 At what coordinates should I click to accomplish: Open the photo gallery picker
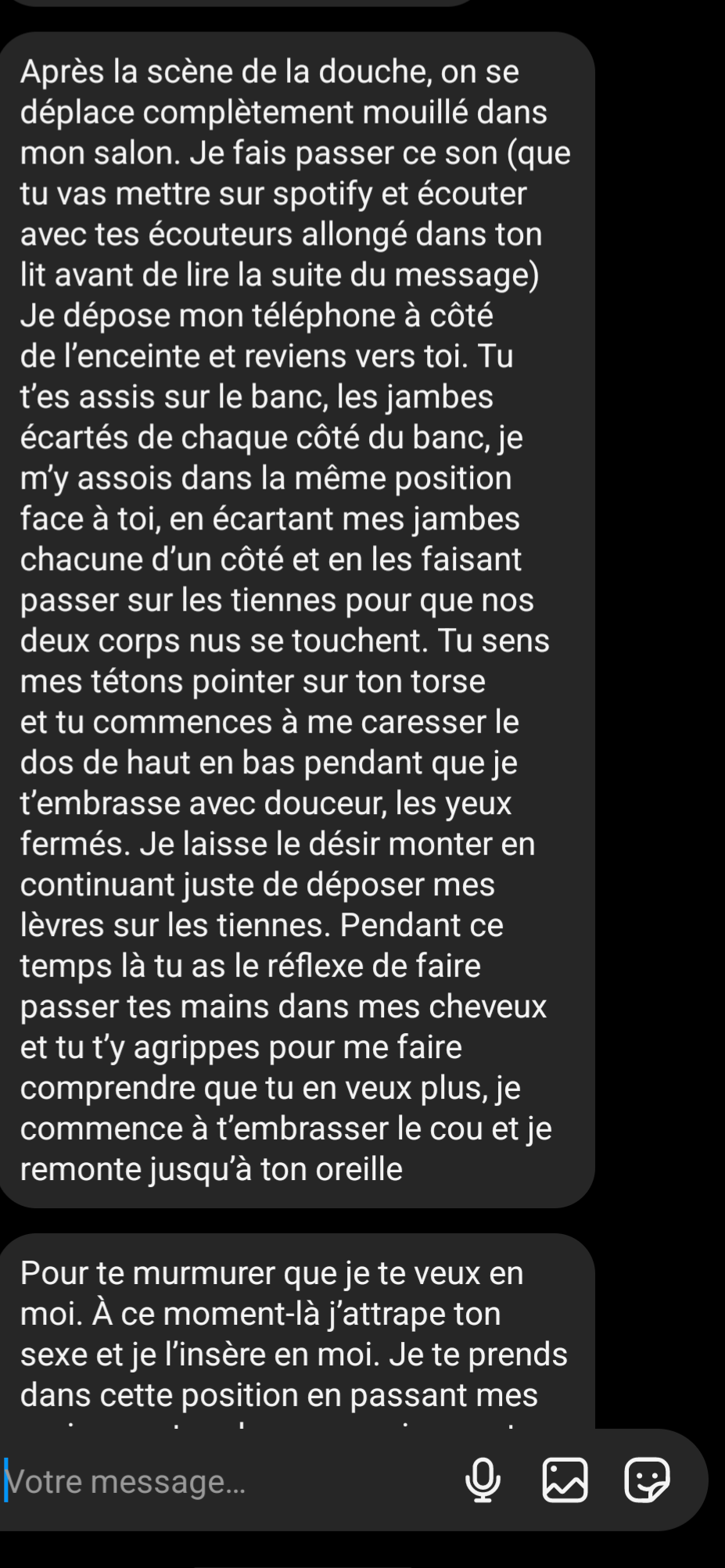(565, 1480)
